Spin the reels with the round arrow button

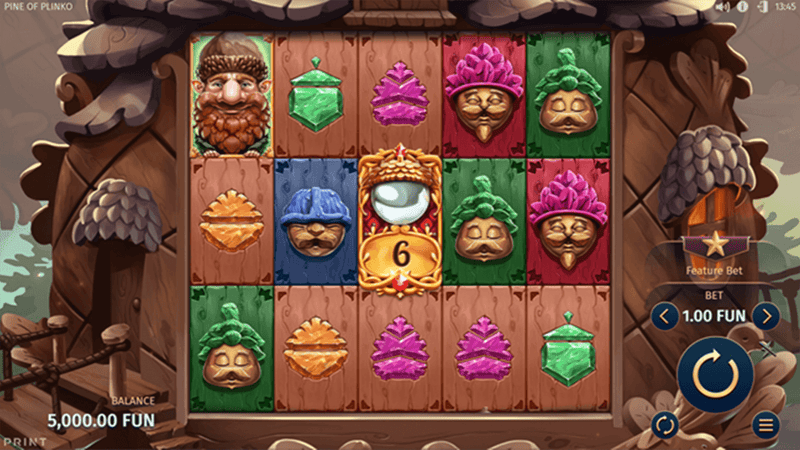(715, 375)
